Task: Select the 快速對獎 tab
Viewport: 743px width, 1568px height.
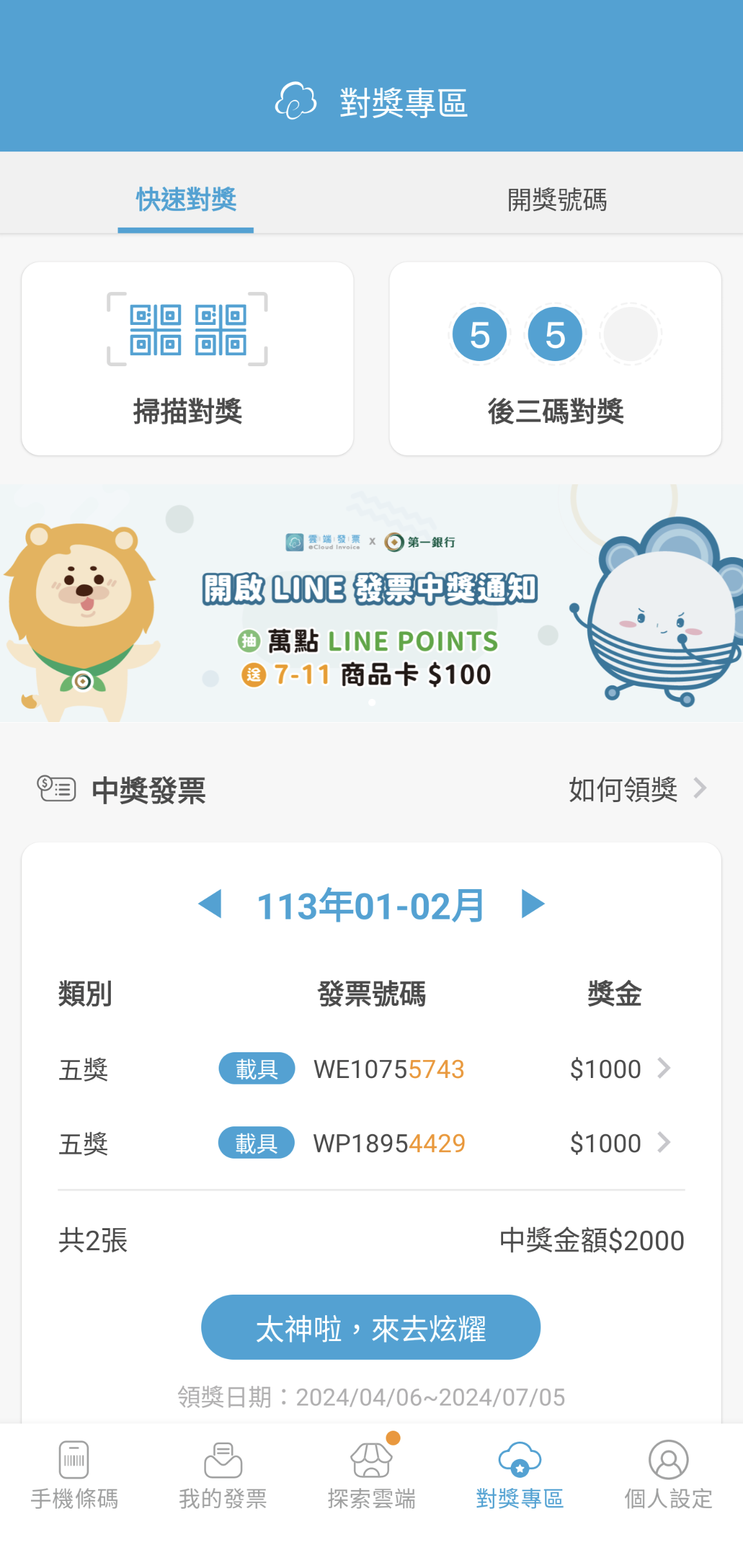Action: [x=186, y=199]
